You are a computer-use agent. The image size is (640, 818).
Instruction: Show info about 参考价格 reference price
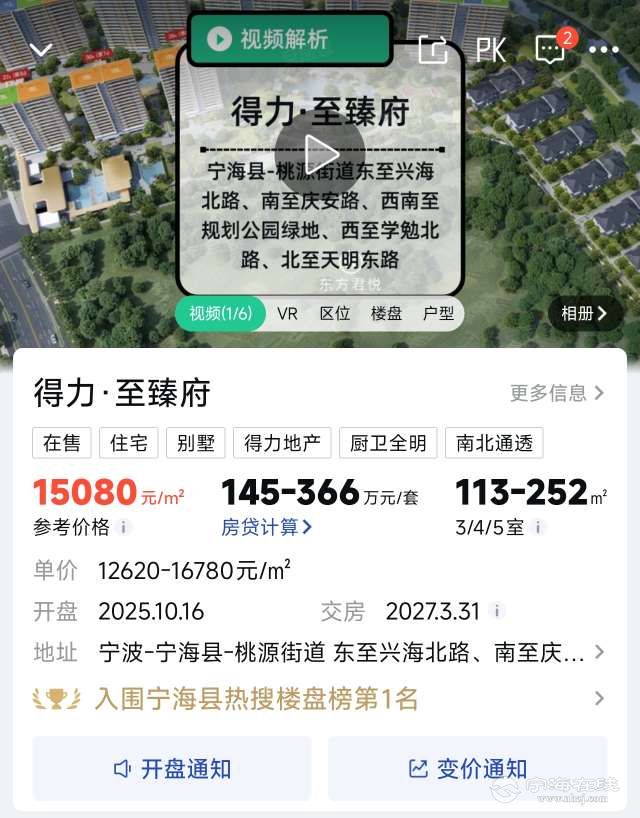[123, 527]
